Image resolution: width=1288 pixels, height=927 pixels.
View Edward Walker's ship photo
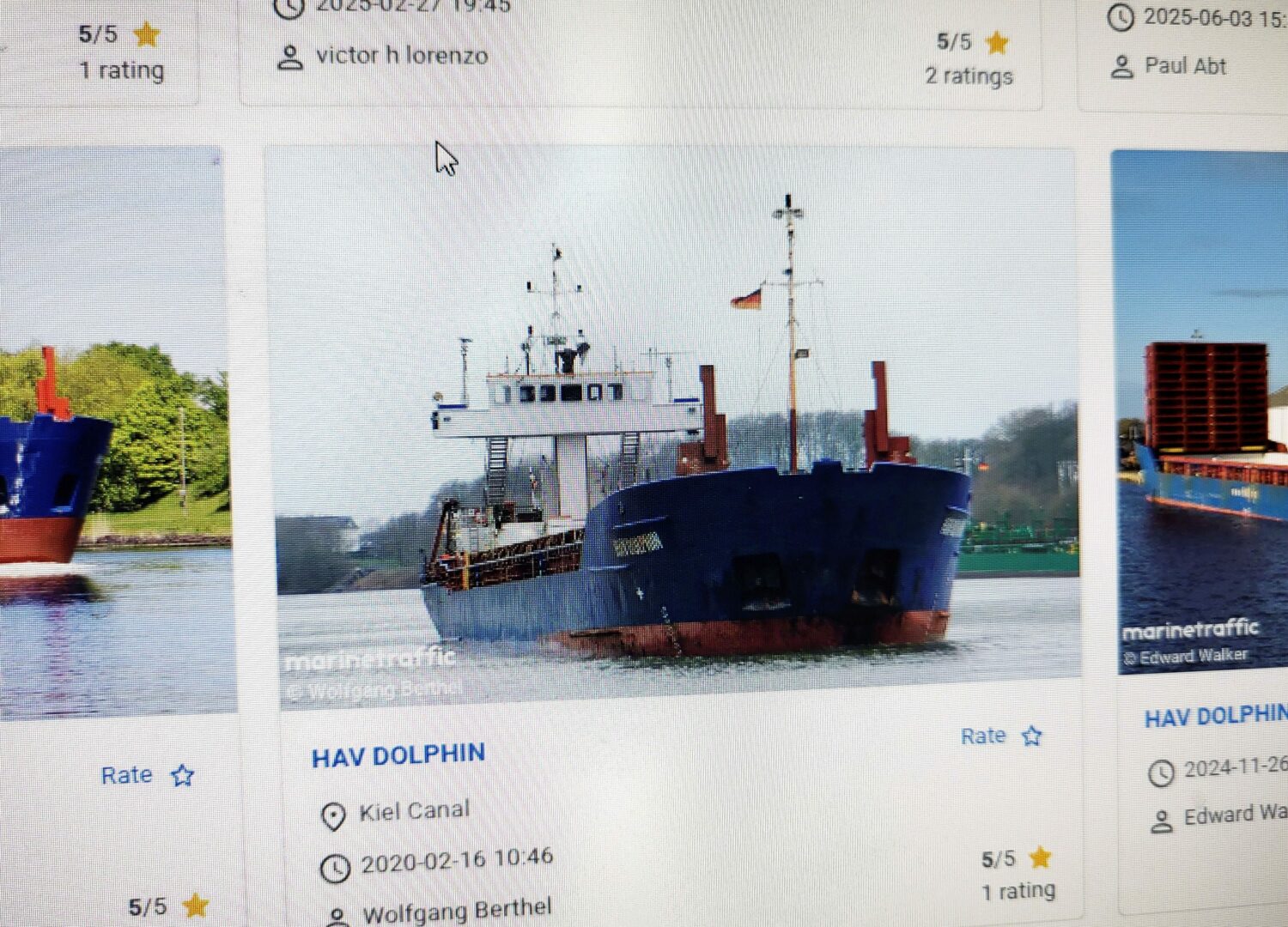tap(1202, 412)
